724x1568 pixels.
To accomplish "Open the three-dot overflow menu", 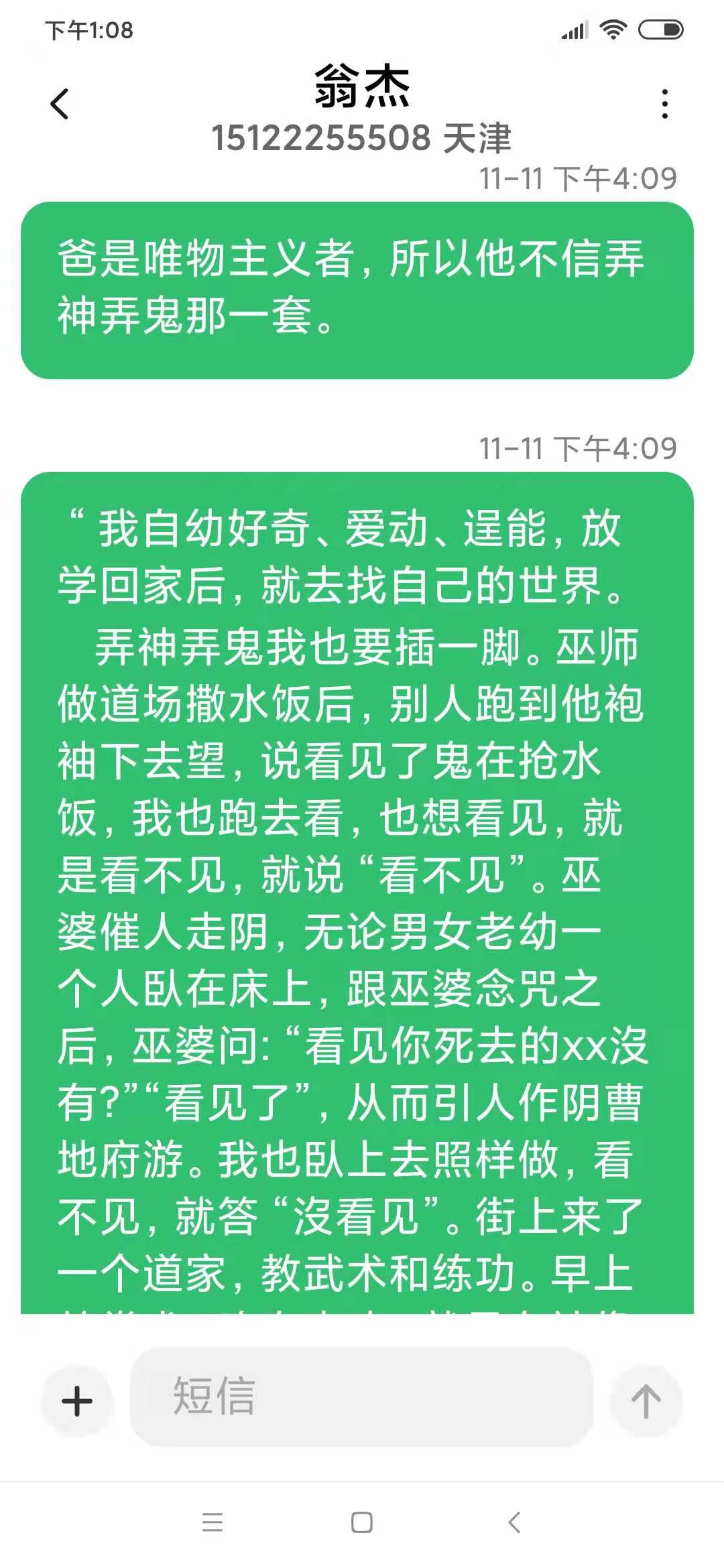I will (664, 104).
